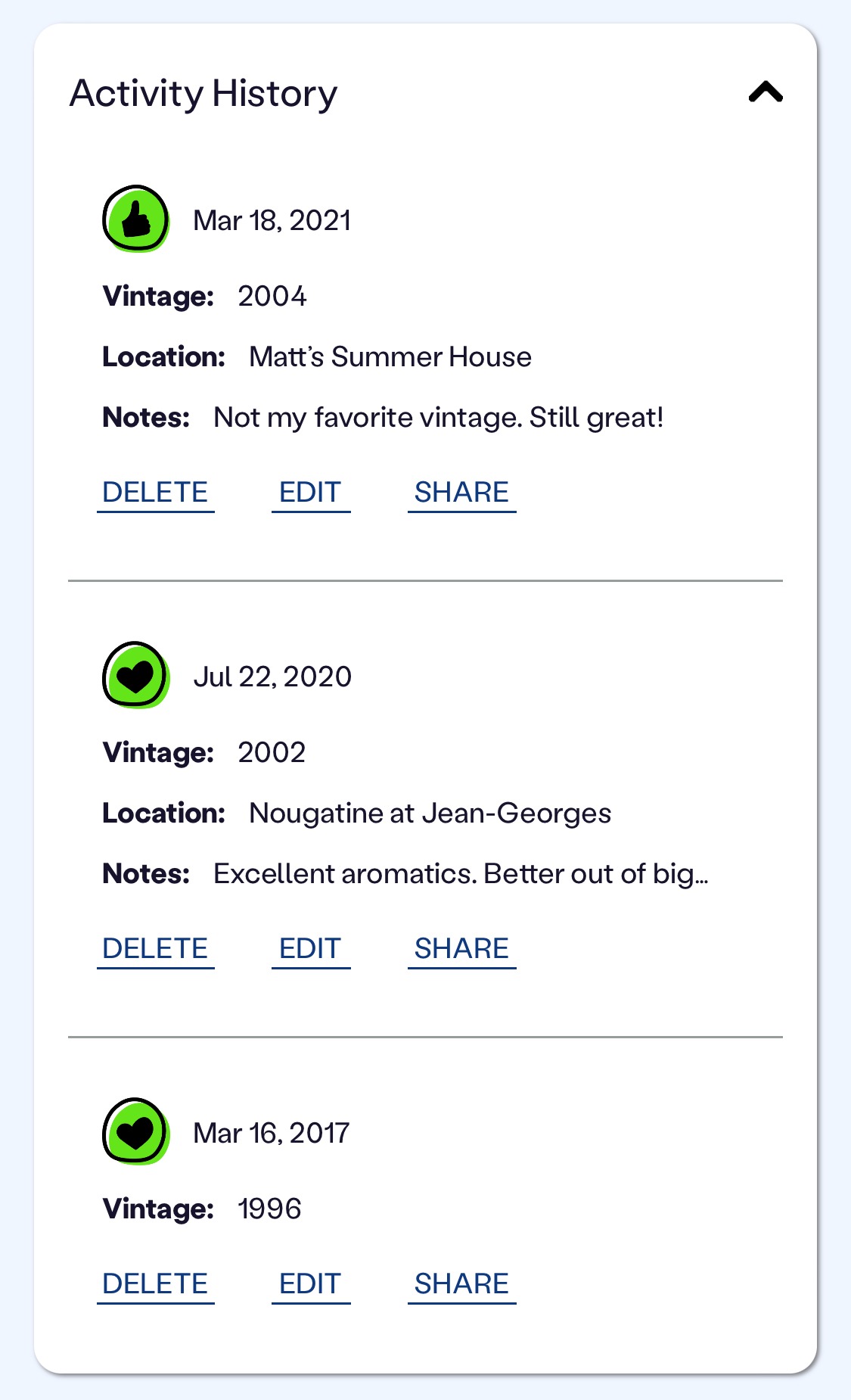Edit the Mar 18, 2021 entry
Screen dimensions: 851x1400
(x=310, y=493)
